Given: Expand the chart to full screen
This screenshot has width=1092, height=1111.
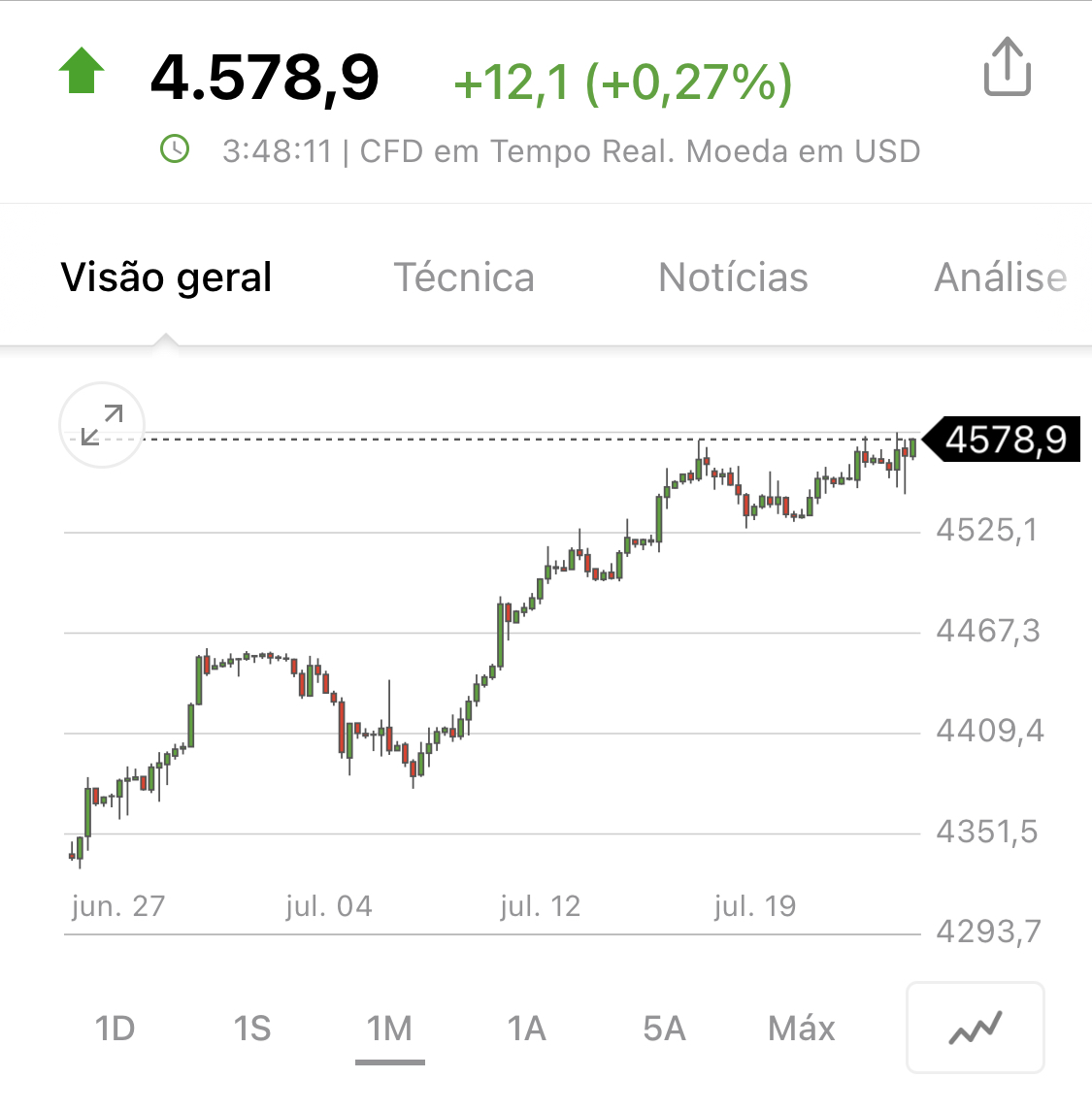Looking at the screenshot, I should click(x=102, y=425).
